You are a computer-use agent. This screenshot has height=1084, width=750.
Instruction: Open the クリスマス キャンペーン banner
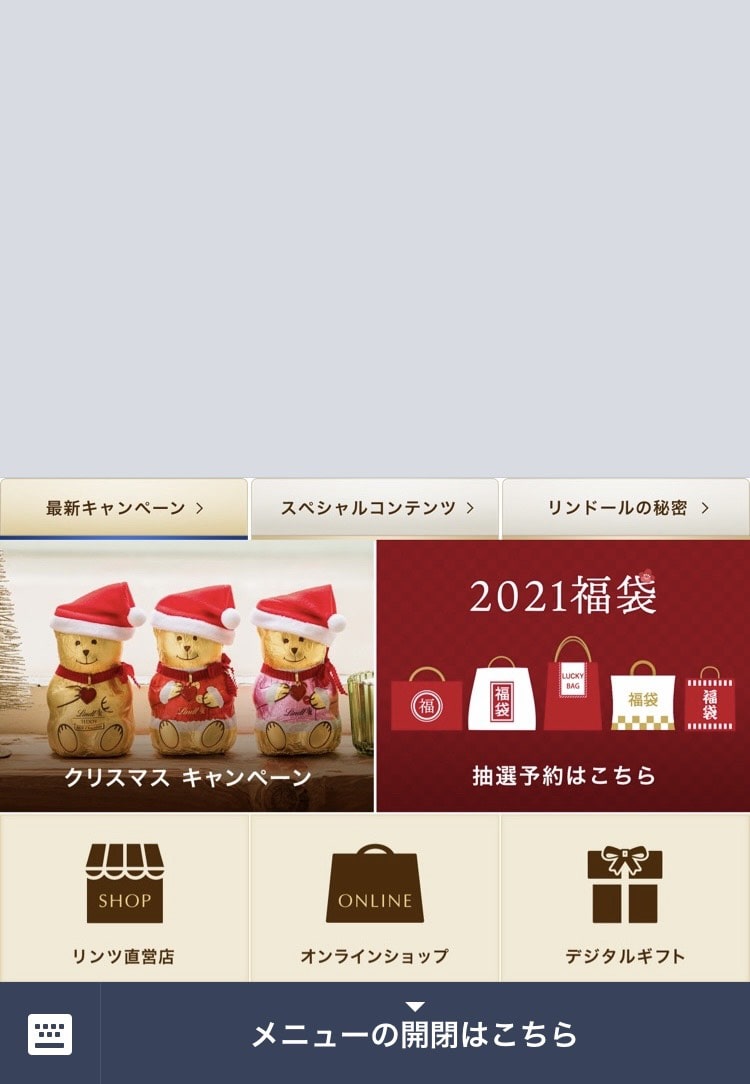tap(187, 676)
